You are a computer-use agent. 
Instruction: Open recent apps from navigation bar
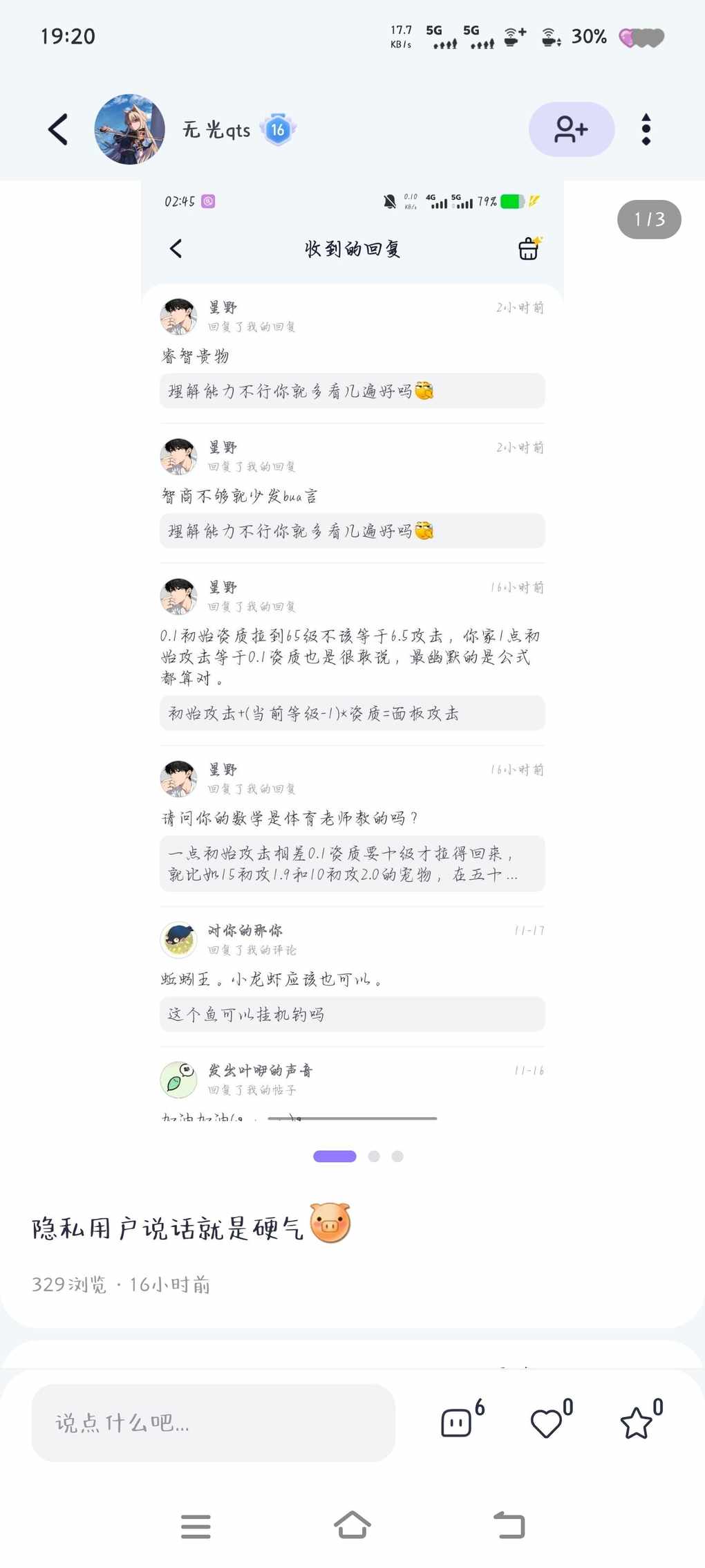point(196,1526)
